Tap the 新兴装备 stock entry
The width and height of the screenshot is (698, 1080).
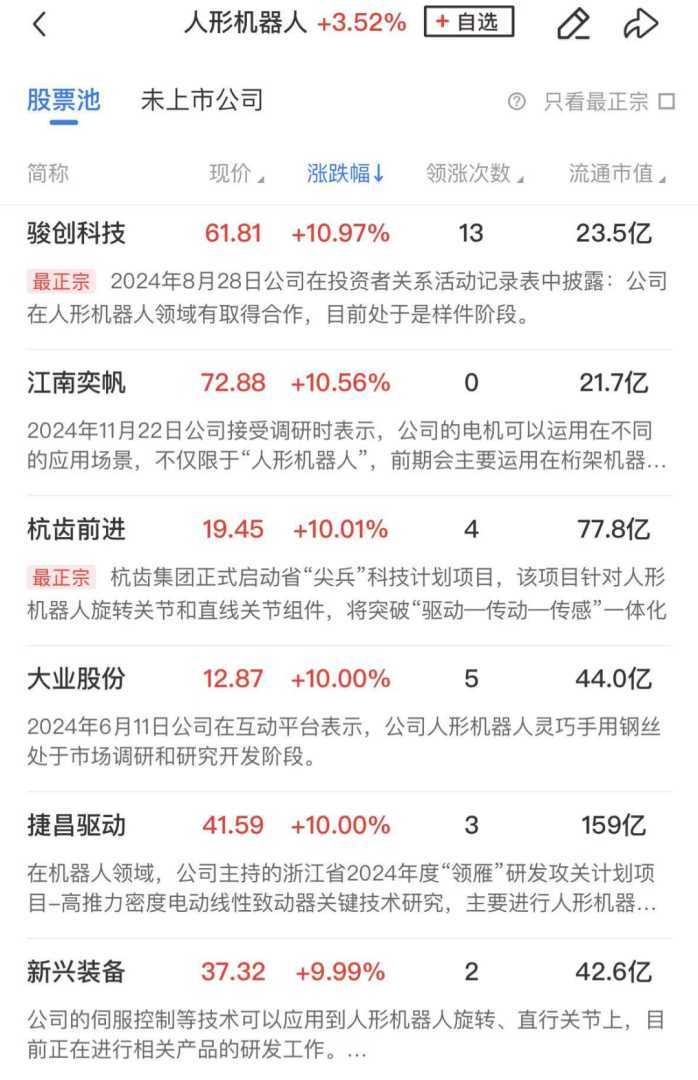tap(77, 972)
